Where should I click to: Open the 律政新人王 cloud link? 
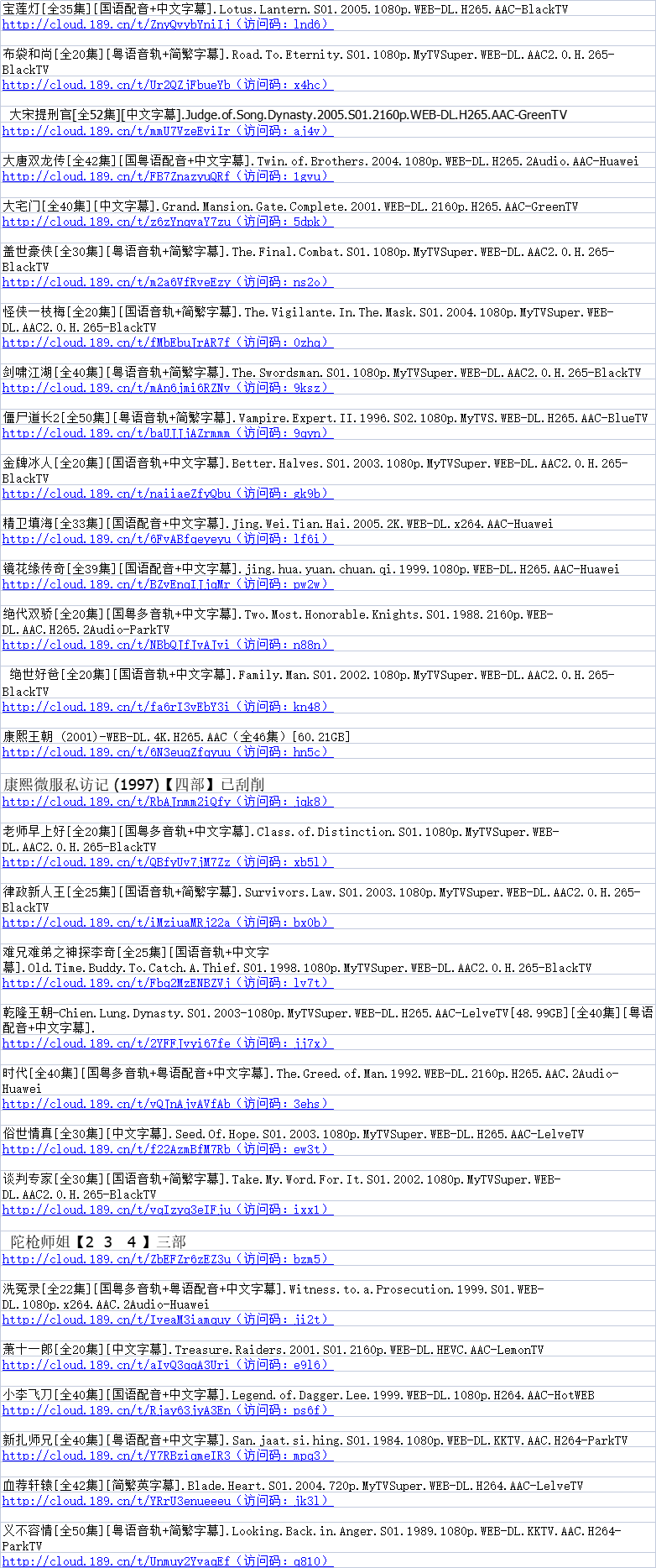pos(166,923)
